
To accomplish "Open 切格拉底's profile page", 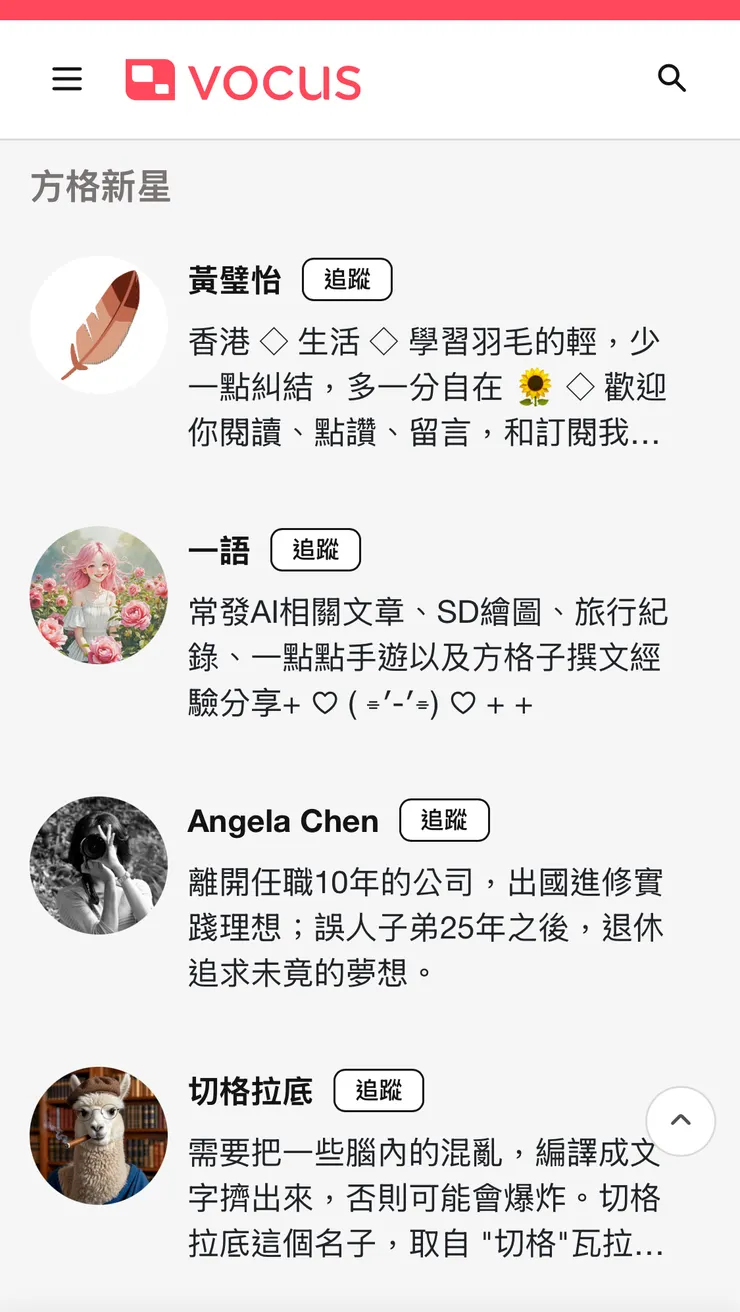I will click(x=249, y=1091).
